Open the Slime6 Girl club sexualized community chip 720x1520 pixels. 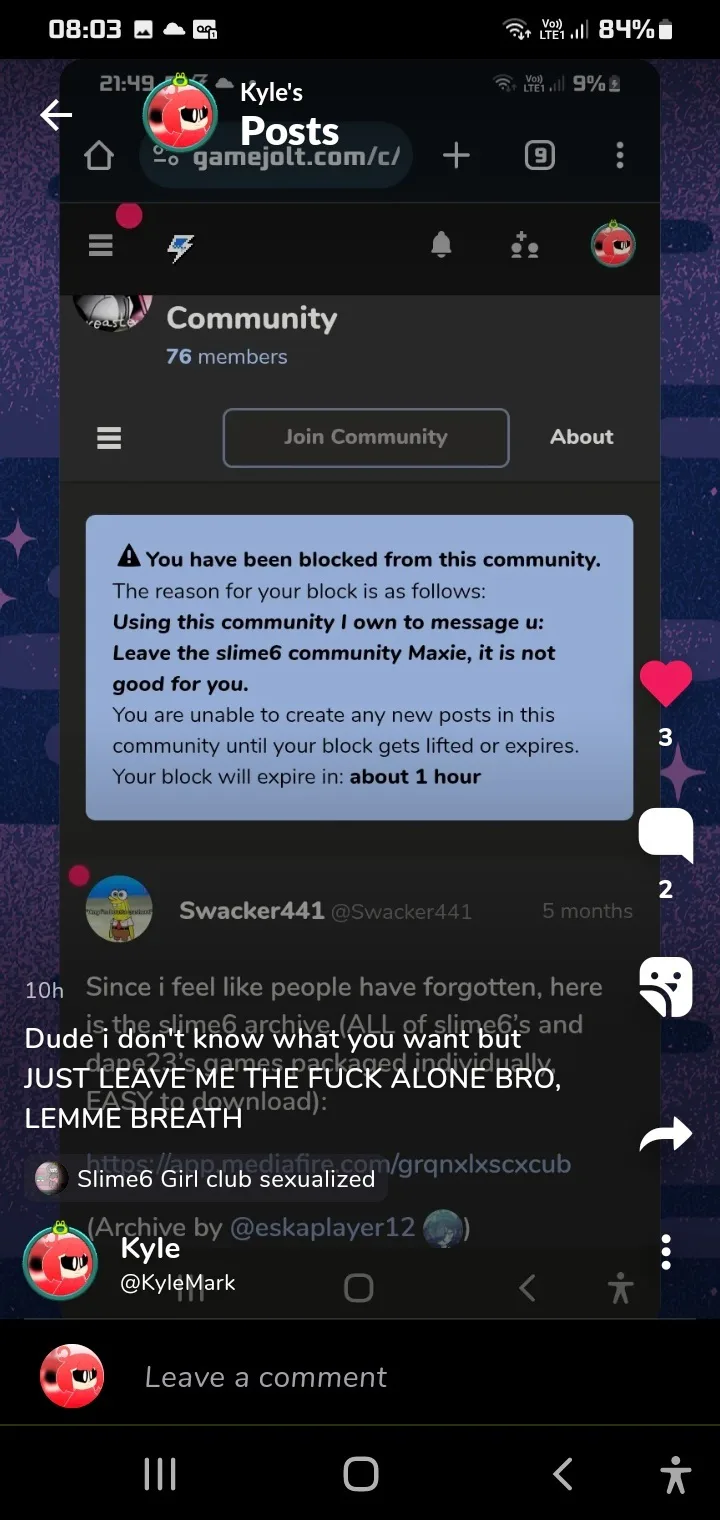tap(206, 1179)
